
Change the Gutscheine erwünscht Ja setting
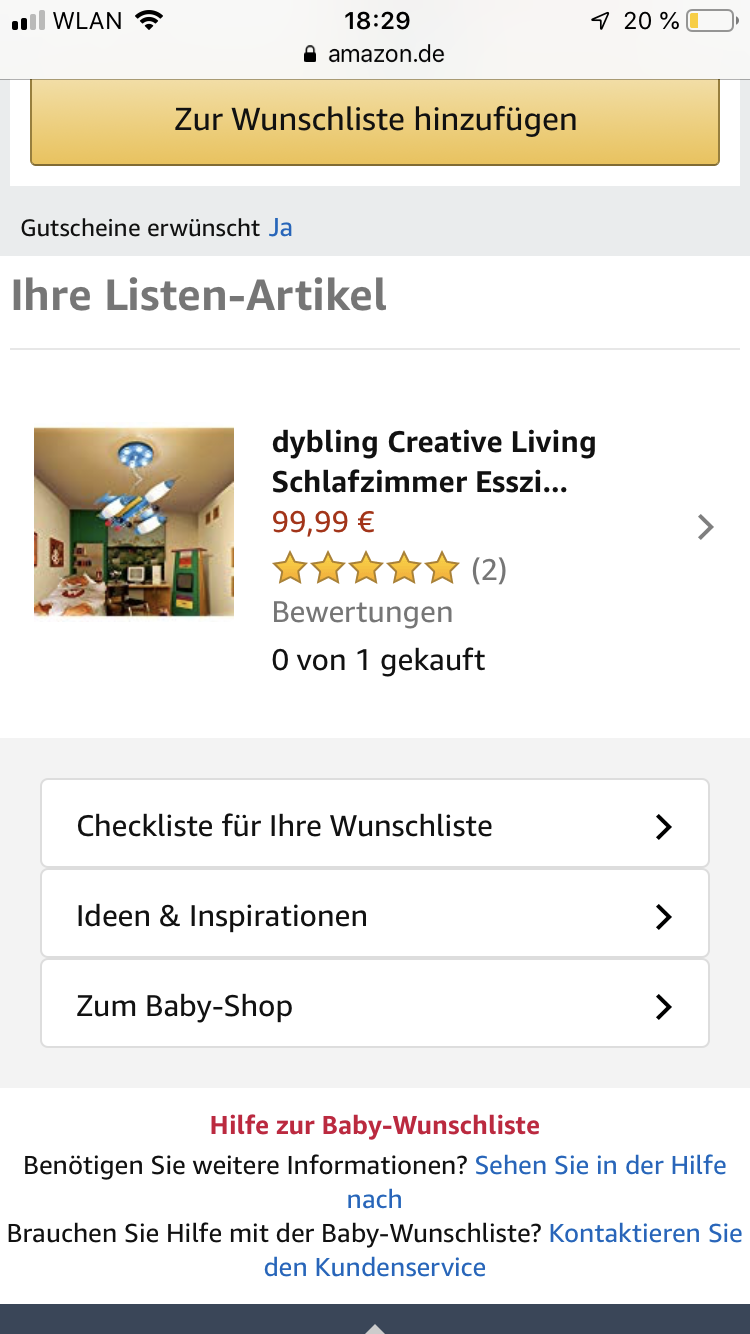(280, 228)
